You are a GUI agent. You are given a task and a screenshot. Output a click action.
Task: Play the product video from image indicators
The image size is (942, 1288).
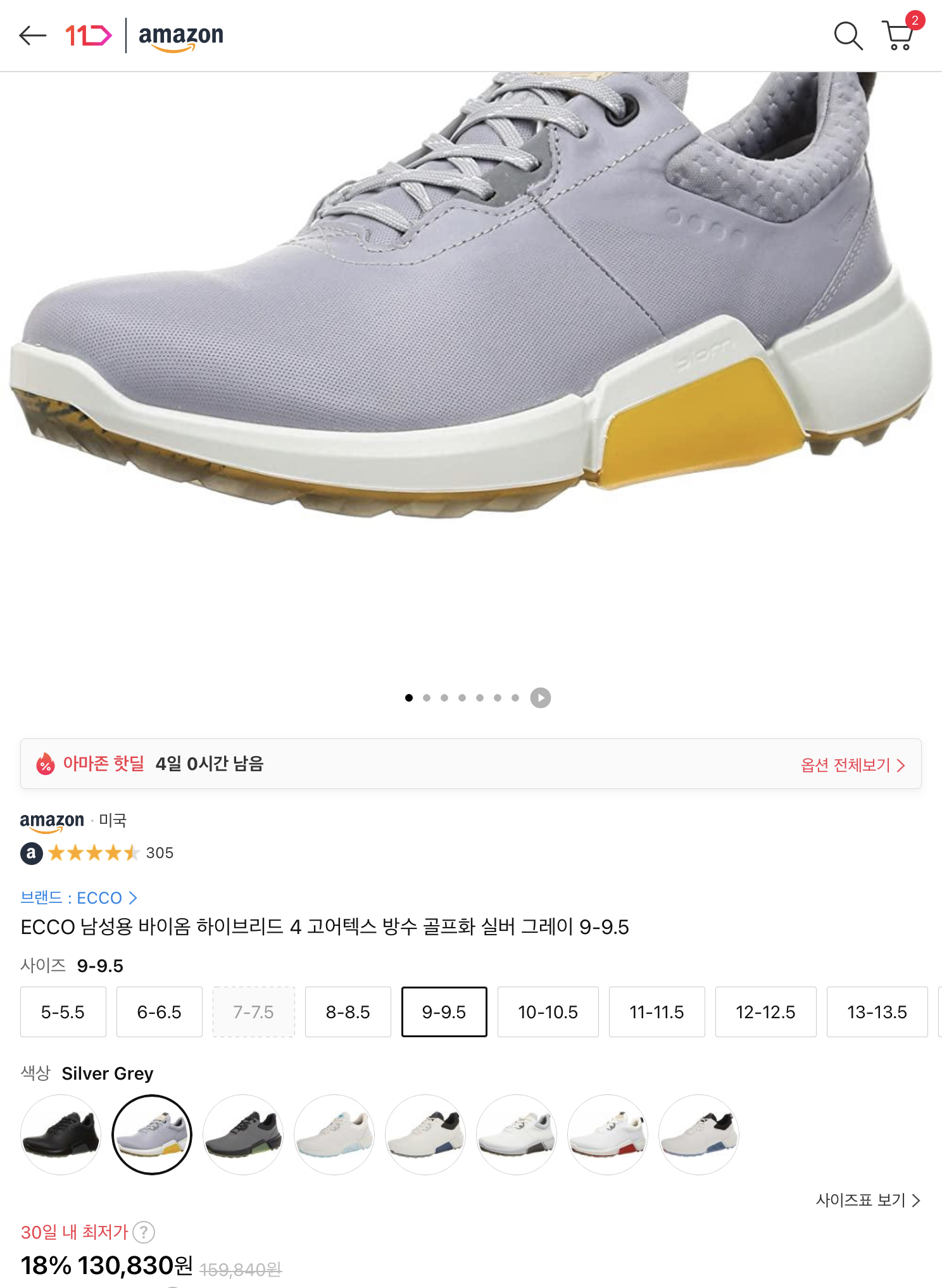pos(540,698)
